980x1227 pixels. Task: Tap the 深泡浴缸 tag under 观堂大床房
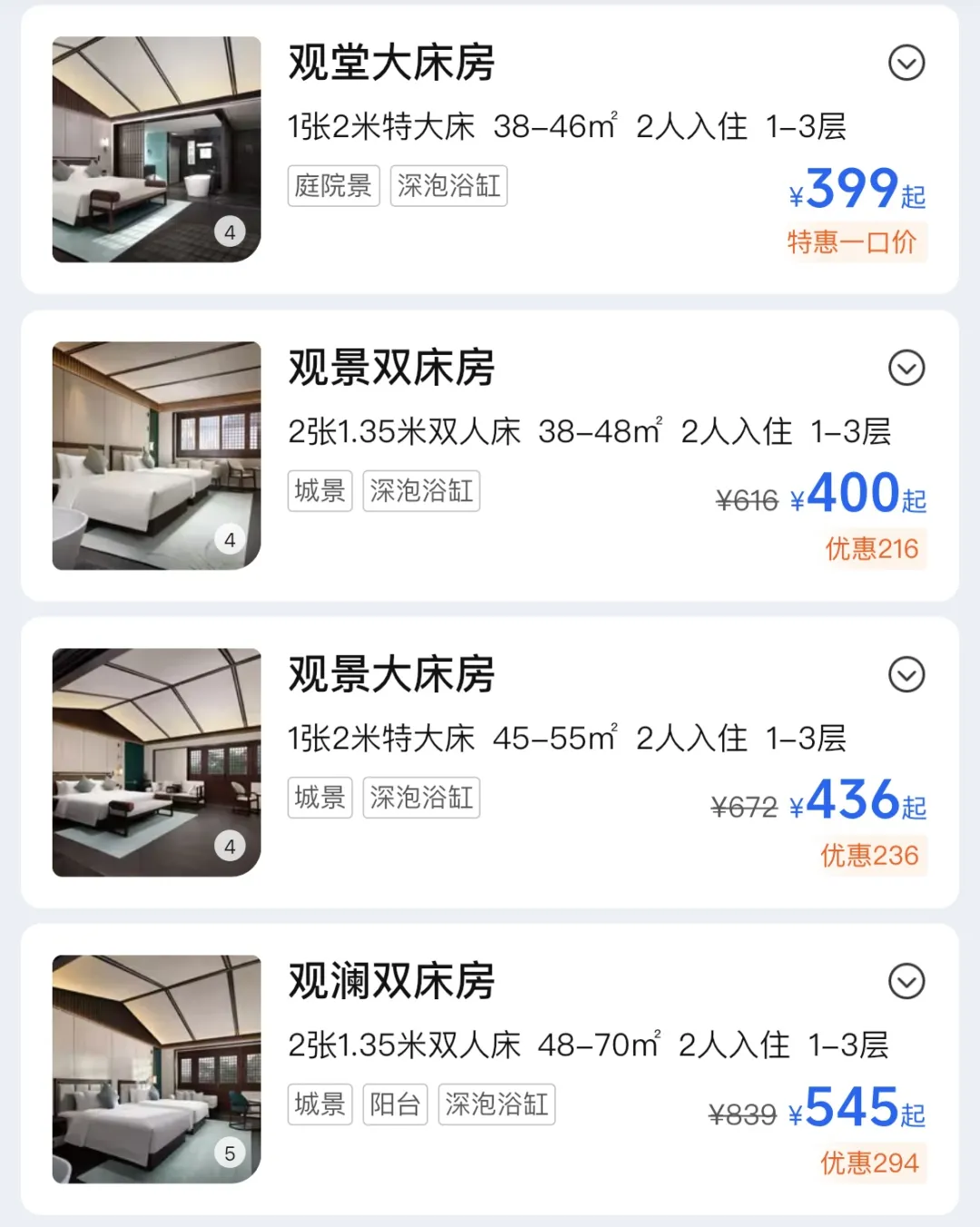click(449, 185)
